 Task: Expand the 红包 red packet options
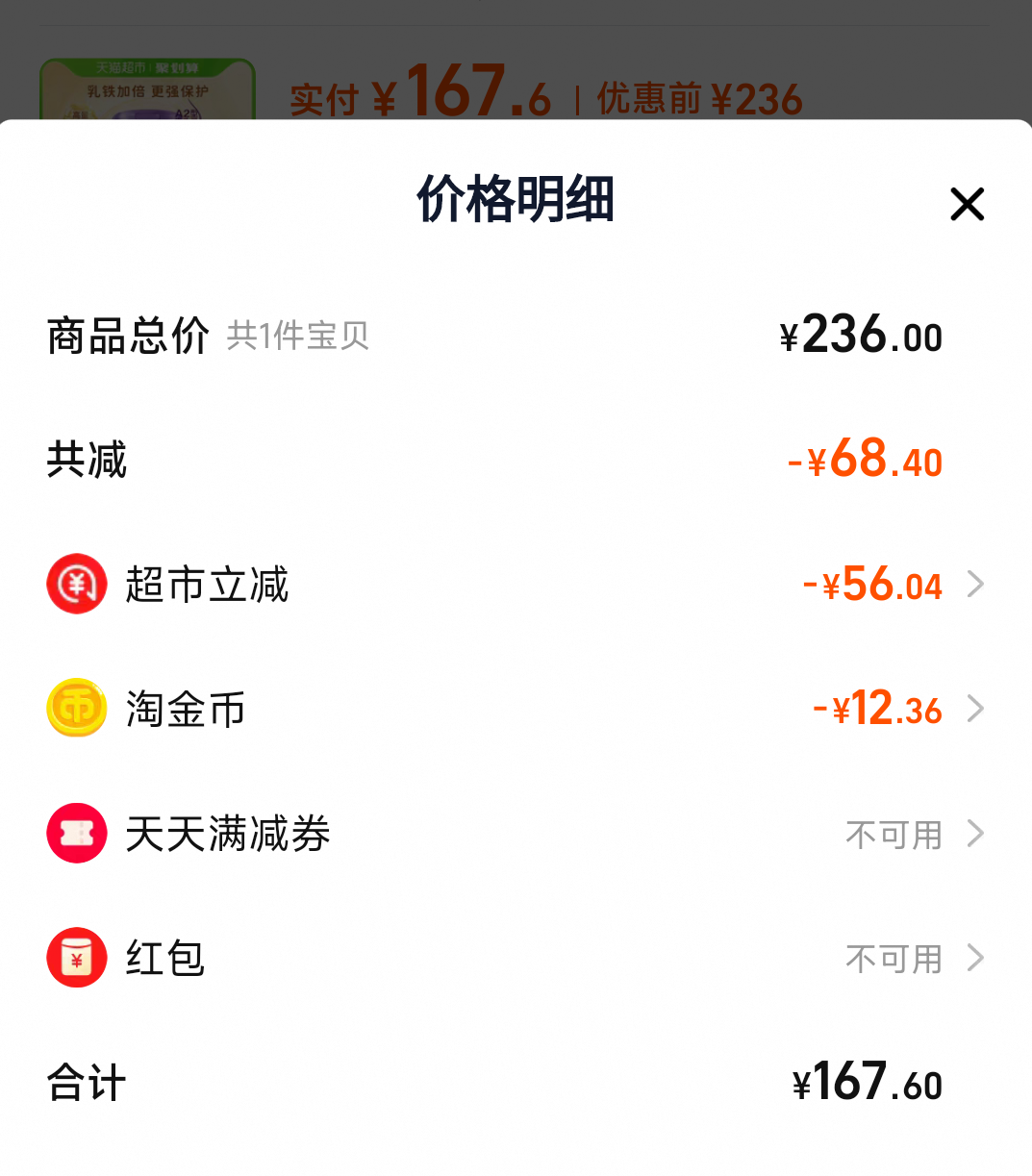coord(977,958)
